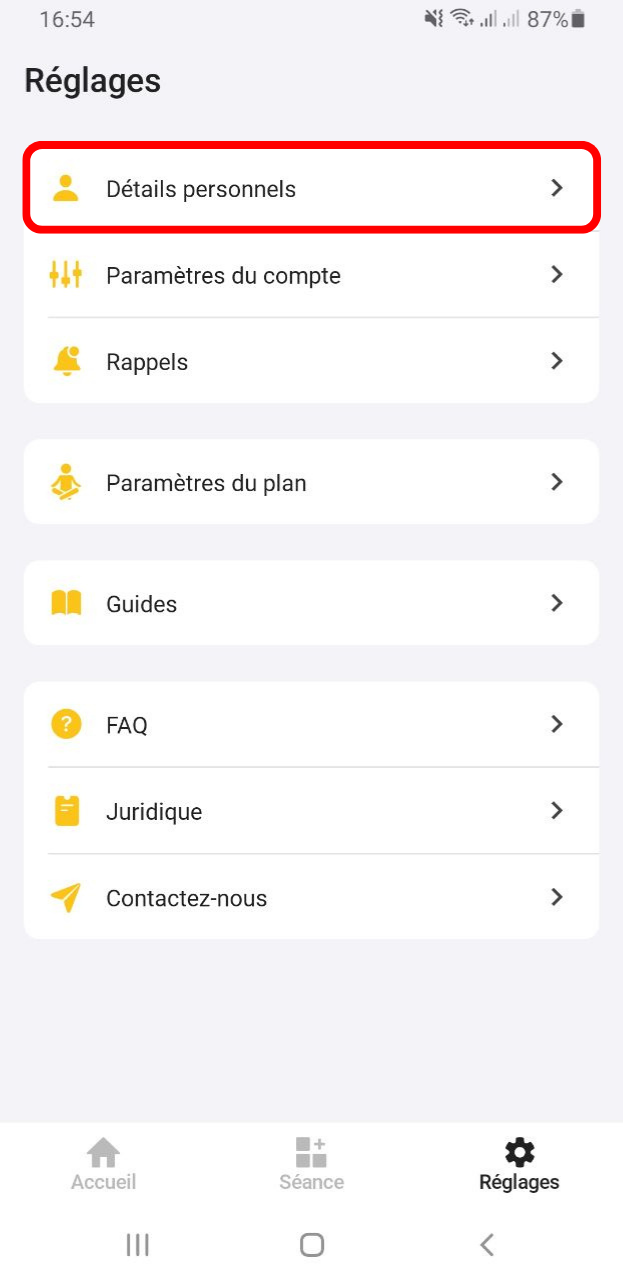The image size is (623, 1280).
Task: Go to the system home screen
Action: [x=312, y=1245]
